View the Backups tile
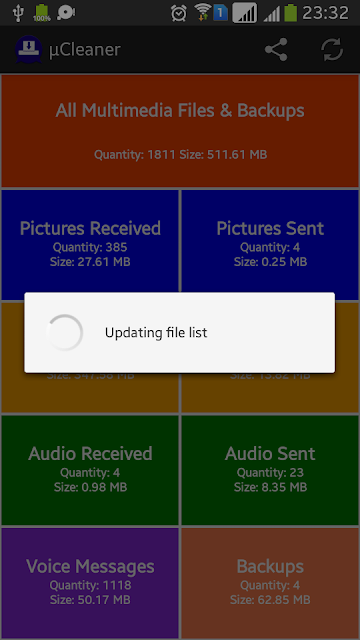The width and height of the screenshot is (360, 640). click(x=270, y=583)
